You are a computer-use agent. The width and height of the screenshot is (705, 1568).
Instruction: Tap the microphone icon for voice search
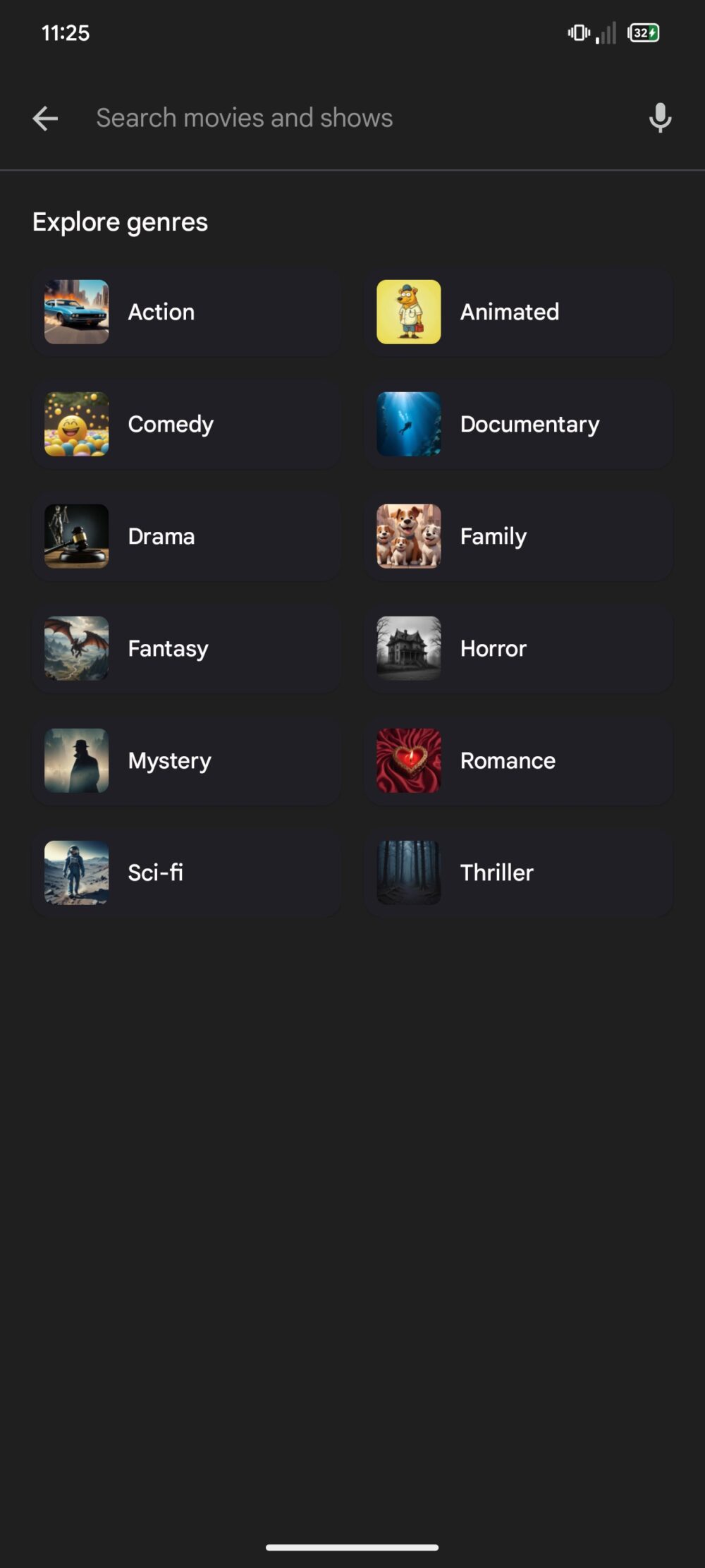point(660,118)
